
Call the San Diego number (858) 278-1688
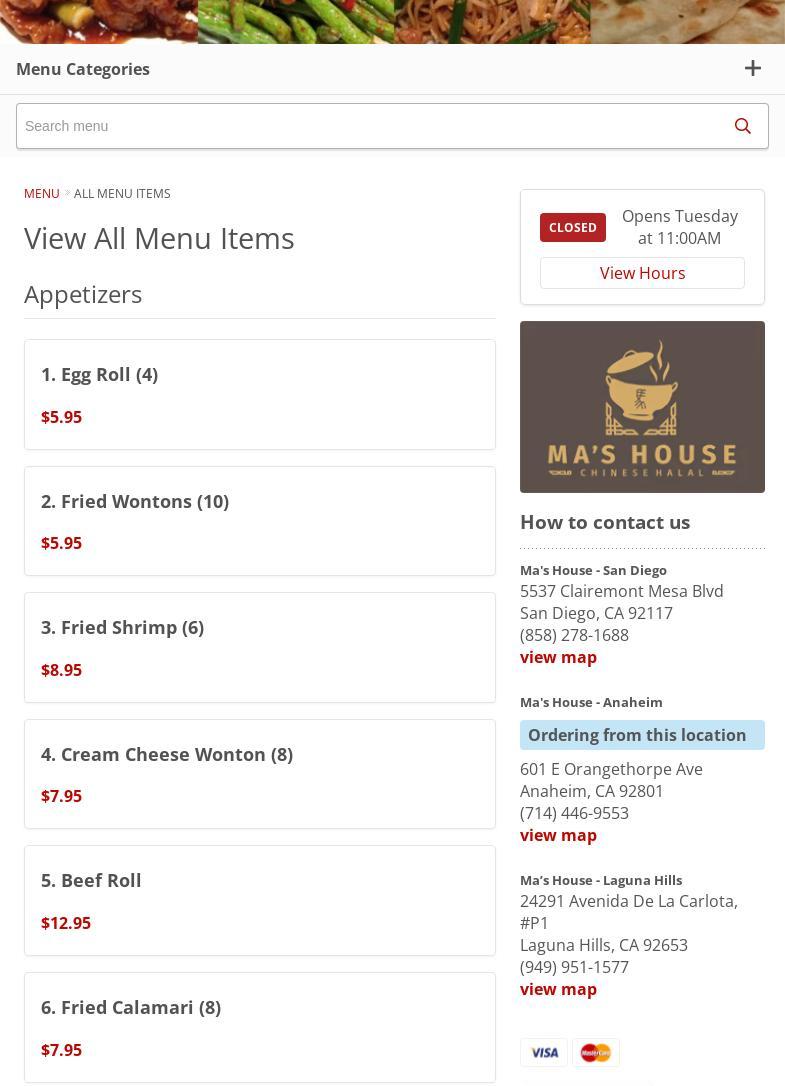[x=574, y=635]
